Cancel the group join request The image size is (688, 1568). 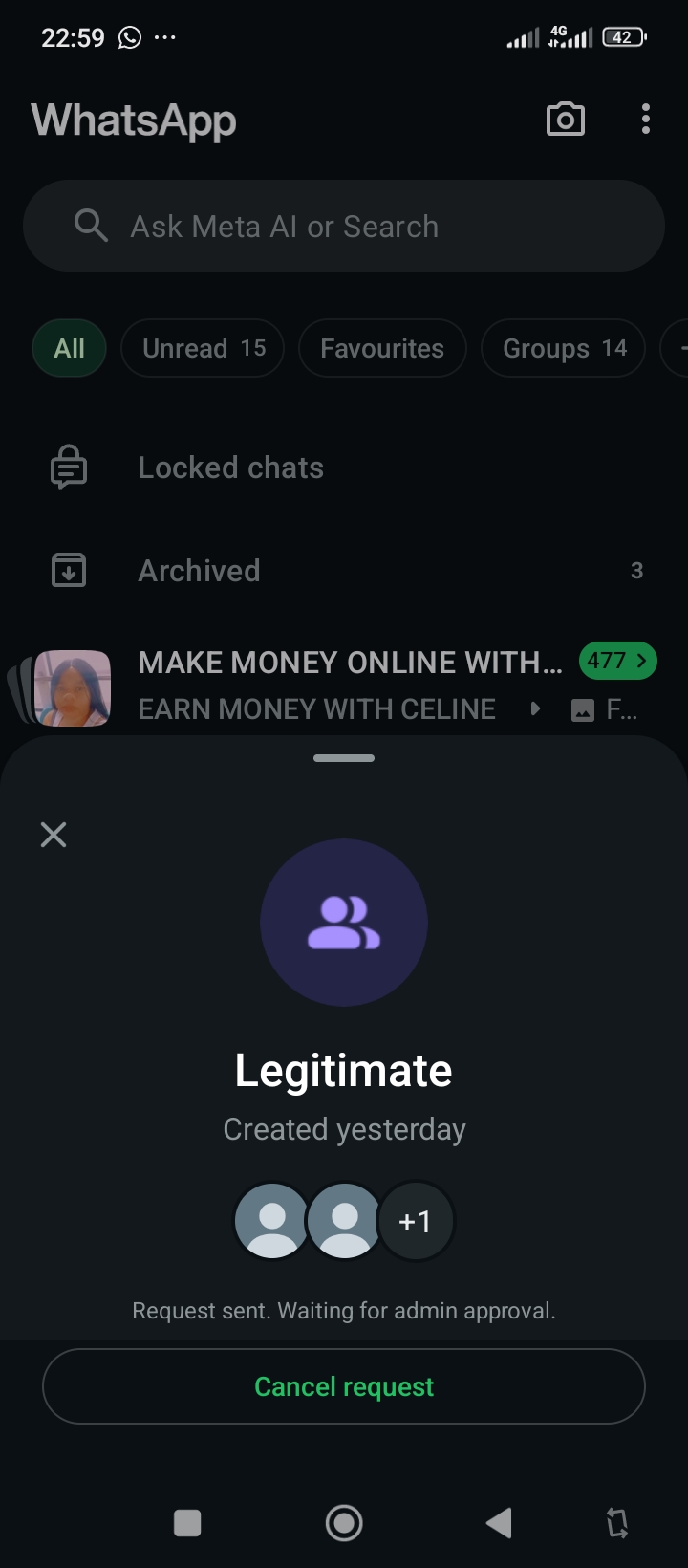click(344, 1386)
